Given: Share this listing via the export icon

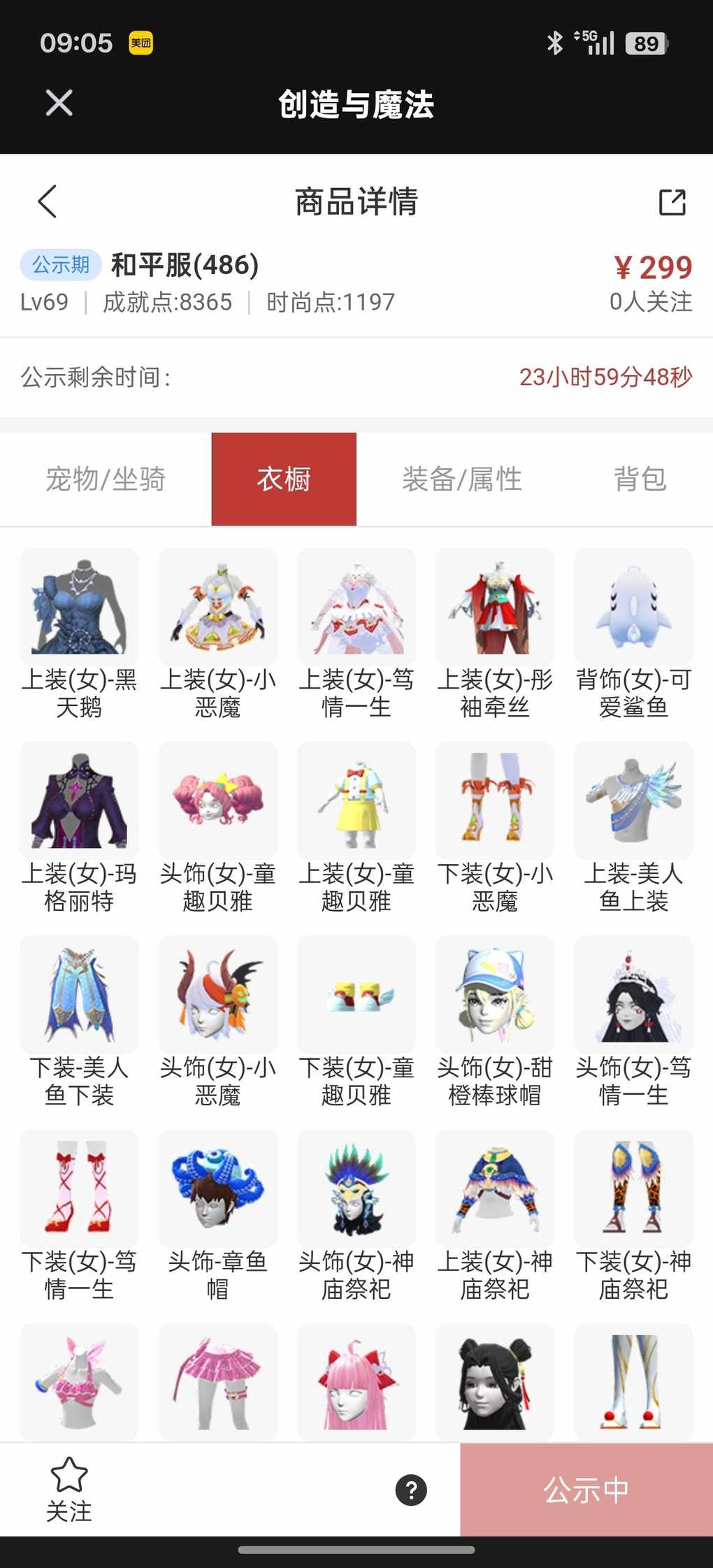Looking at the screenshot, I should pos(672,202).
